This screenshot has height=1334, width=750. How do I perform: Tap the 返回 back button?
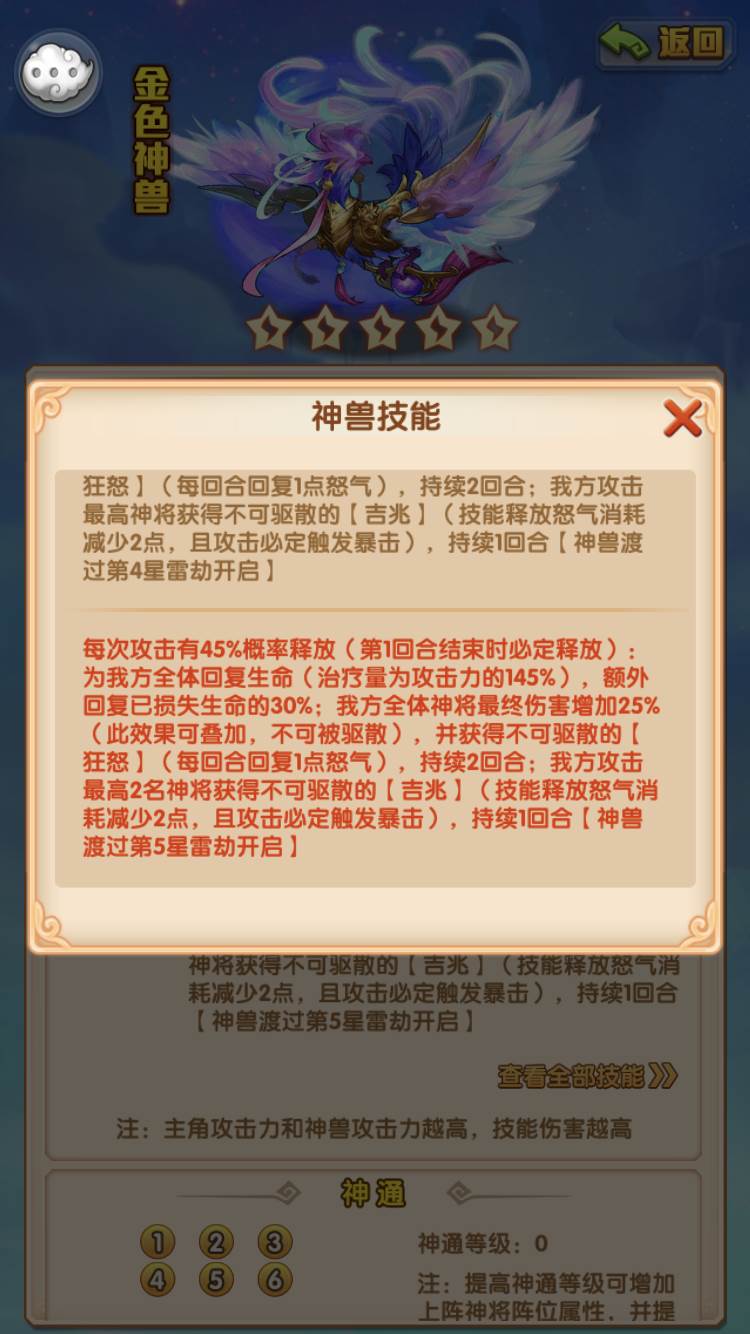coord(664,44)
